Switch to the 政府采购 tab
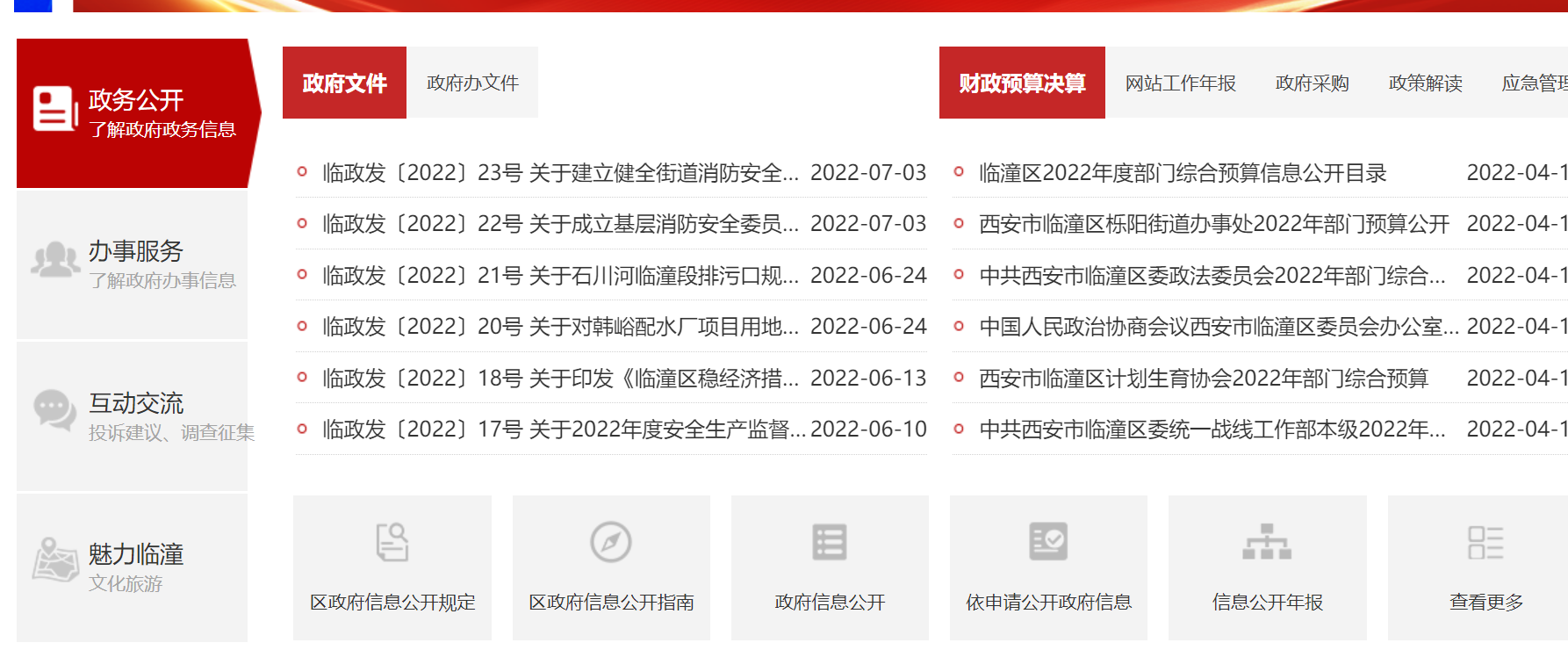The width and height of the screenshot is (1568, 650). coord(1312,83)
